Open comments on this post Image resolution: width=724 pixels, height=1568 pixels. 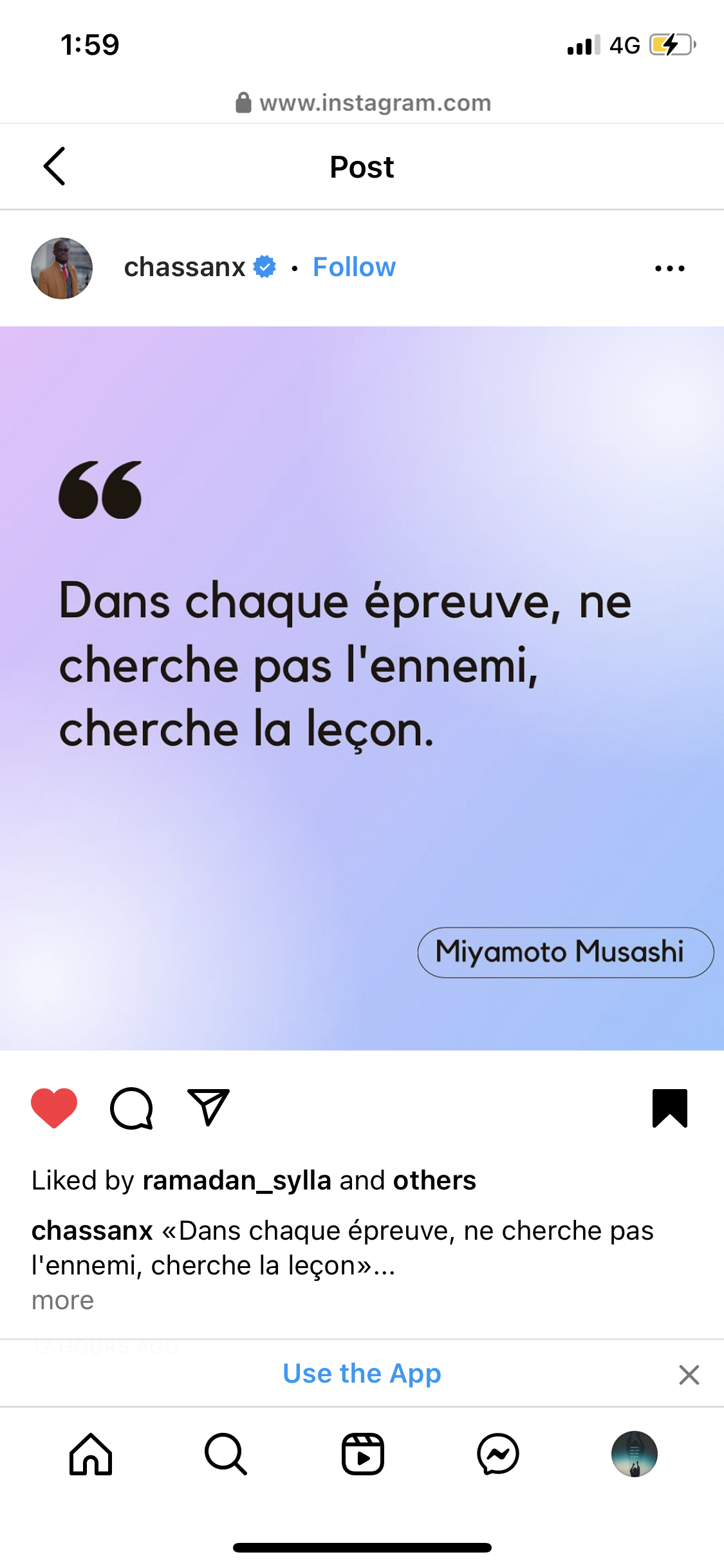coord(132,1108)
